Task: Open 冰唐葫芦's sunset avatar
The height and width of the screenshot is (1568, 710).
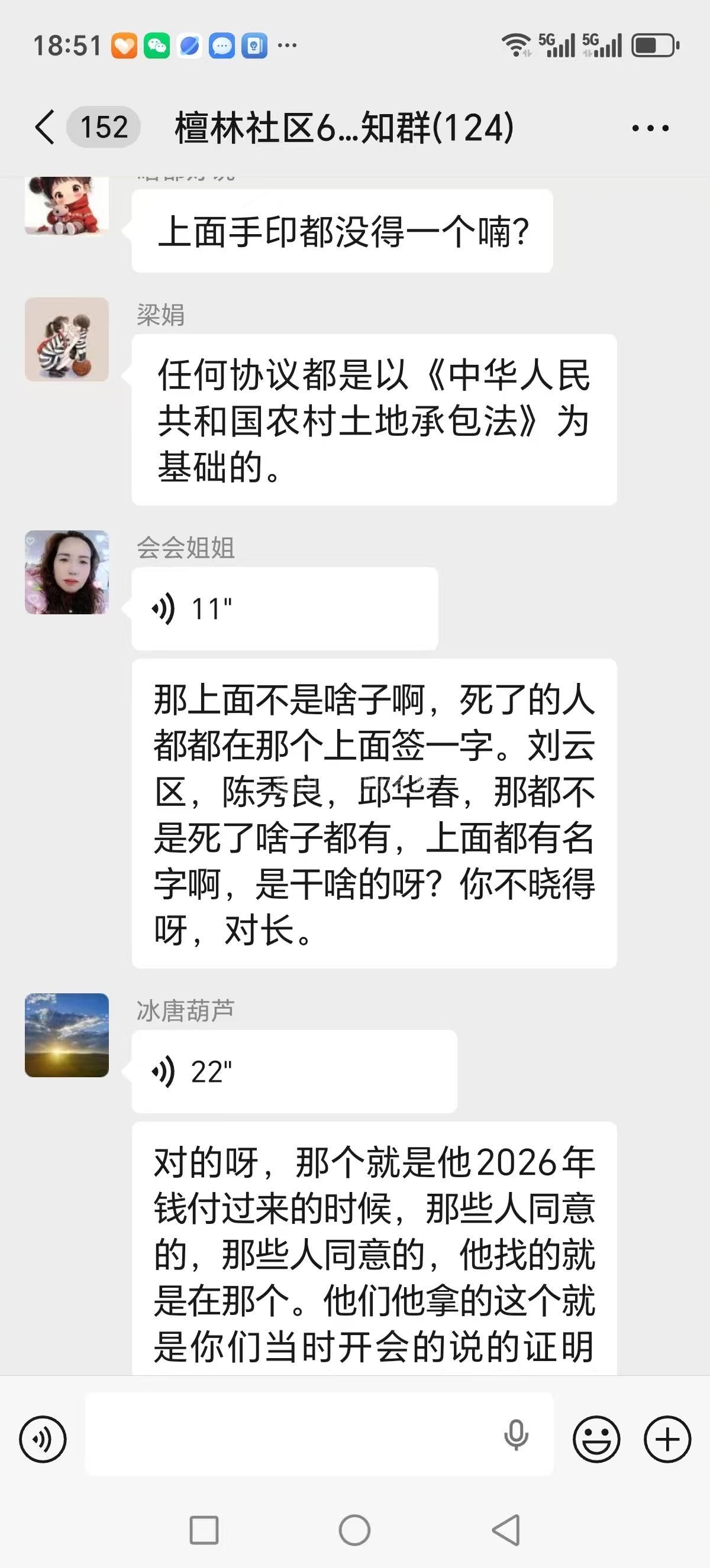Action: pos(67,1035)
